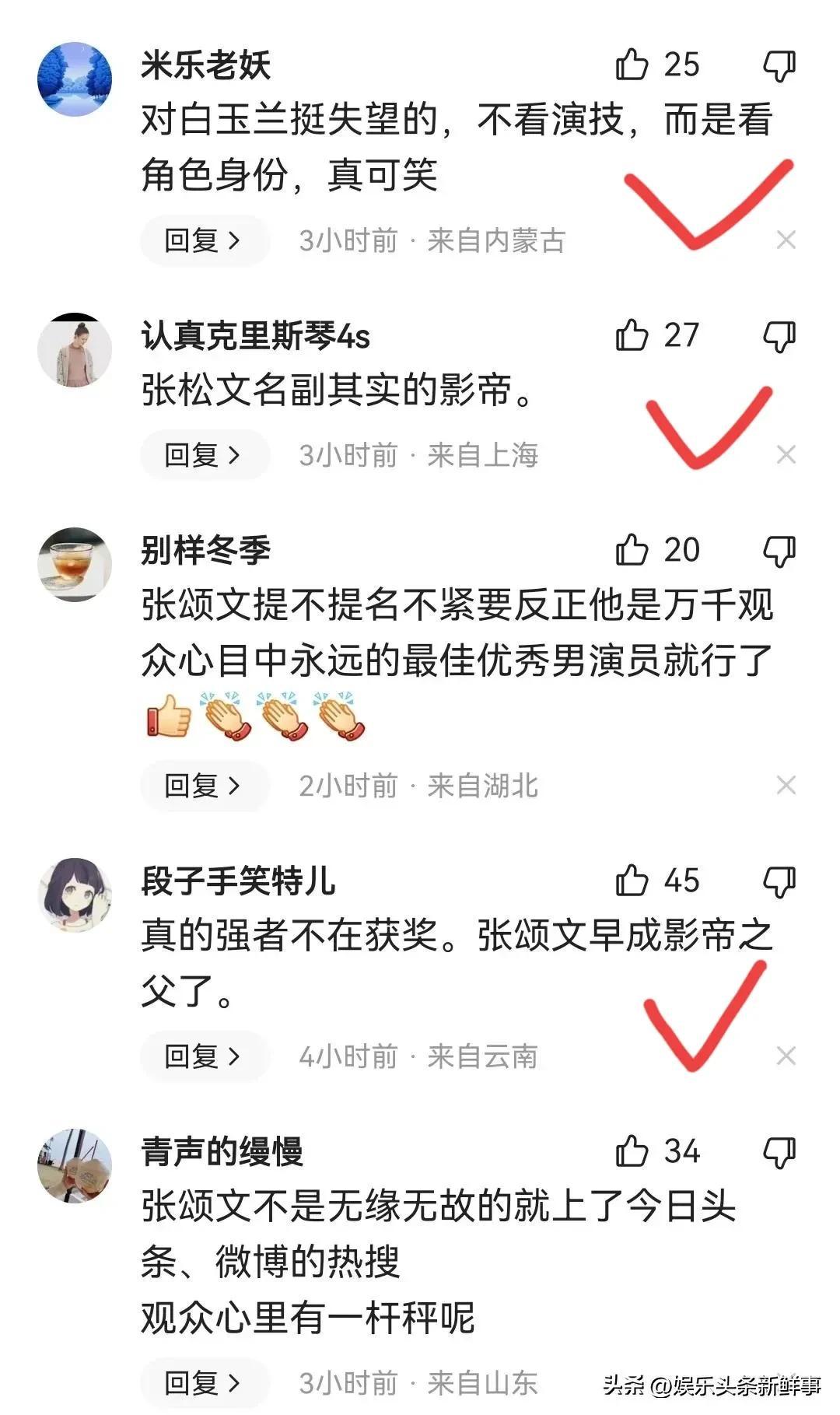Reply to 米乐老妖's comment
This screenshot has height=1415, width=840.
[x=204, y=240]
